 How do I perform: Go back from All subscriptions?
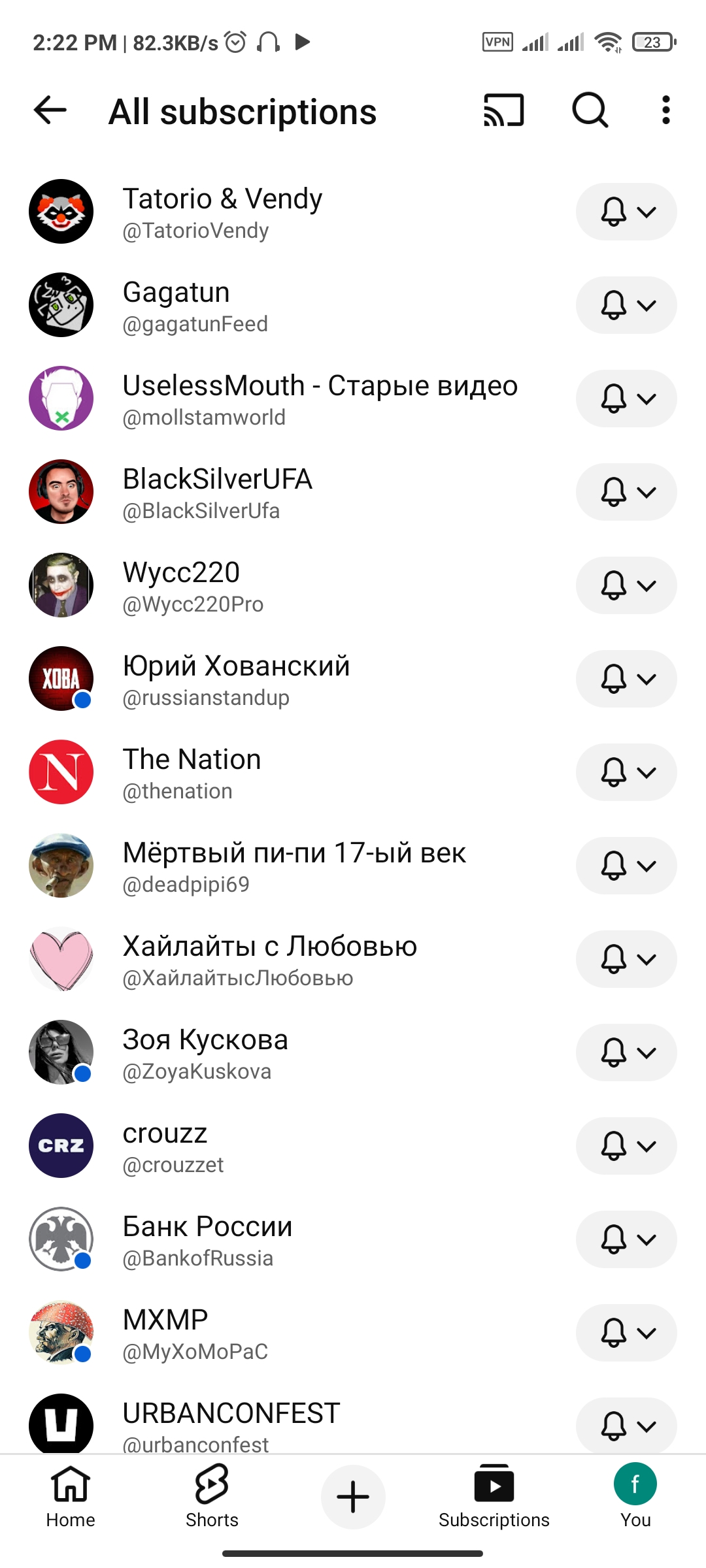pyautogui.click(x=50, y=110)
